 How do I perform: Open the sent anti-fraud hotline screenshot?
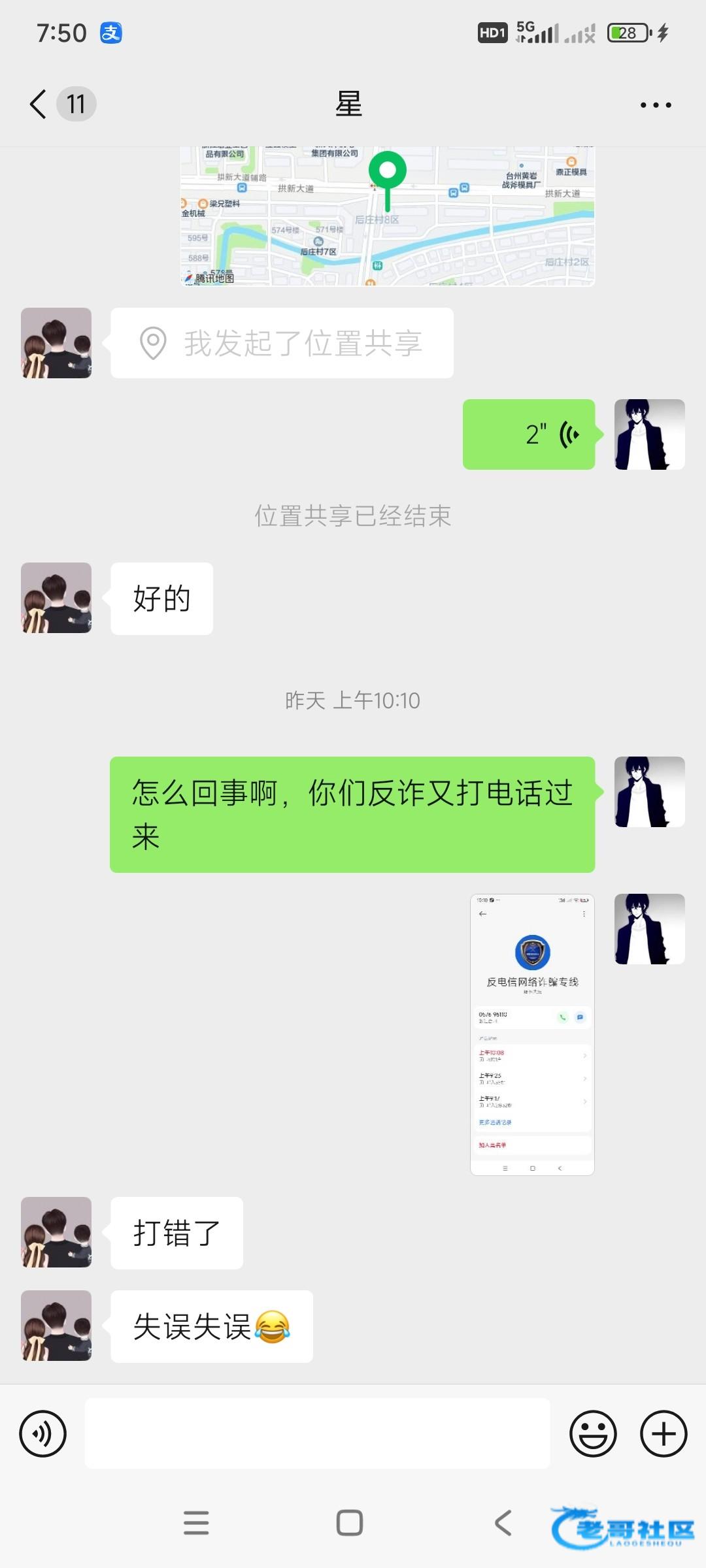532,1034
